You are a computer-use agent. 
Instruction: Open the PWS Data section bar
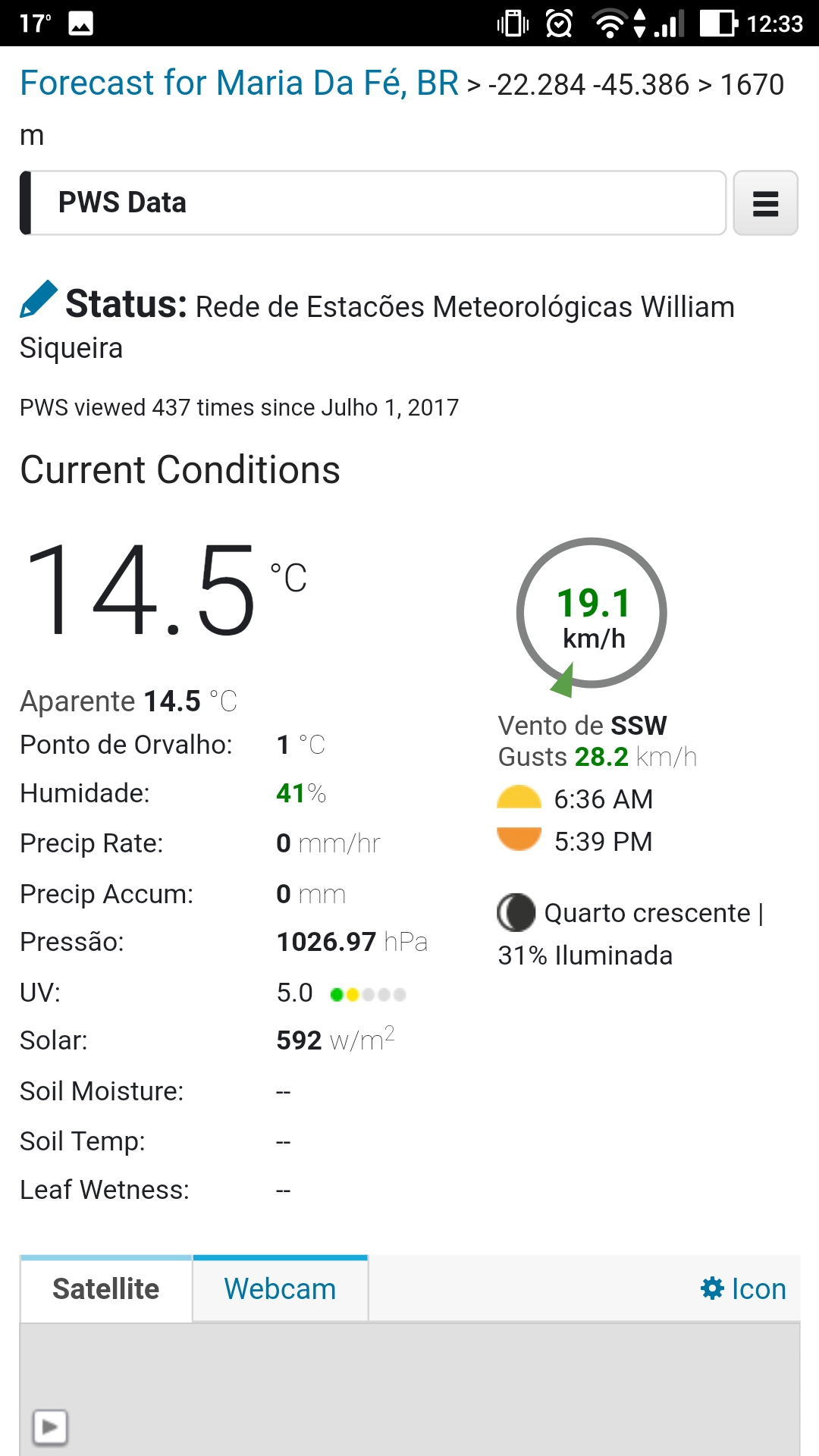pyautogui.click(x=373, y=203)
